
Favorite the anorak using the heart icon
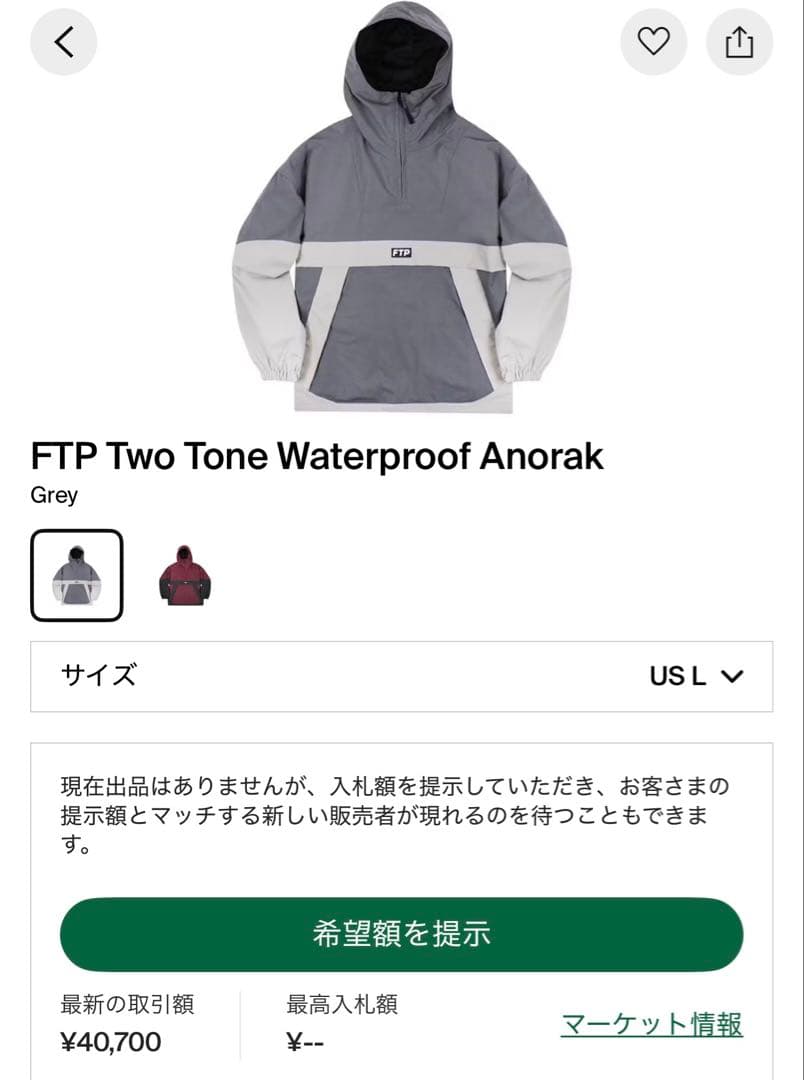click(x=654, y=43)
